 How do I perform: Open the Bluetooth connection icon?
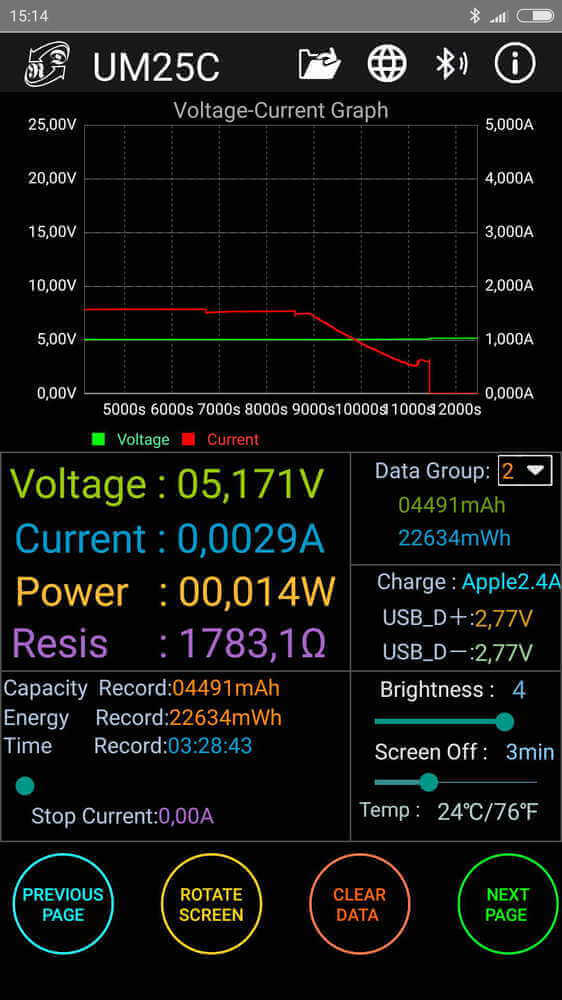pos(451,64)
